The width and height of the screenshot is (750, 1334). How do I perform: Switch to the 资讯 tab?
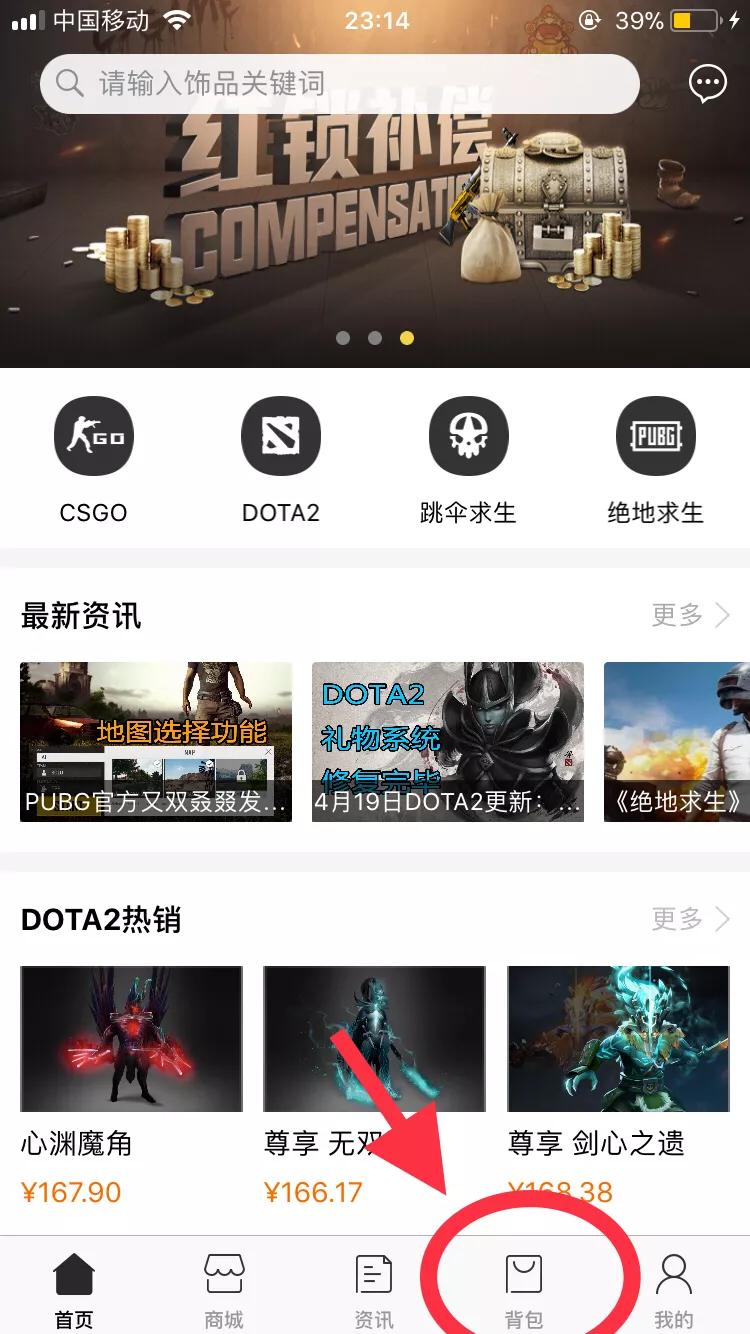pos(374,1290)
